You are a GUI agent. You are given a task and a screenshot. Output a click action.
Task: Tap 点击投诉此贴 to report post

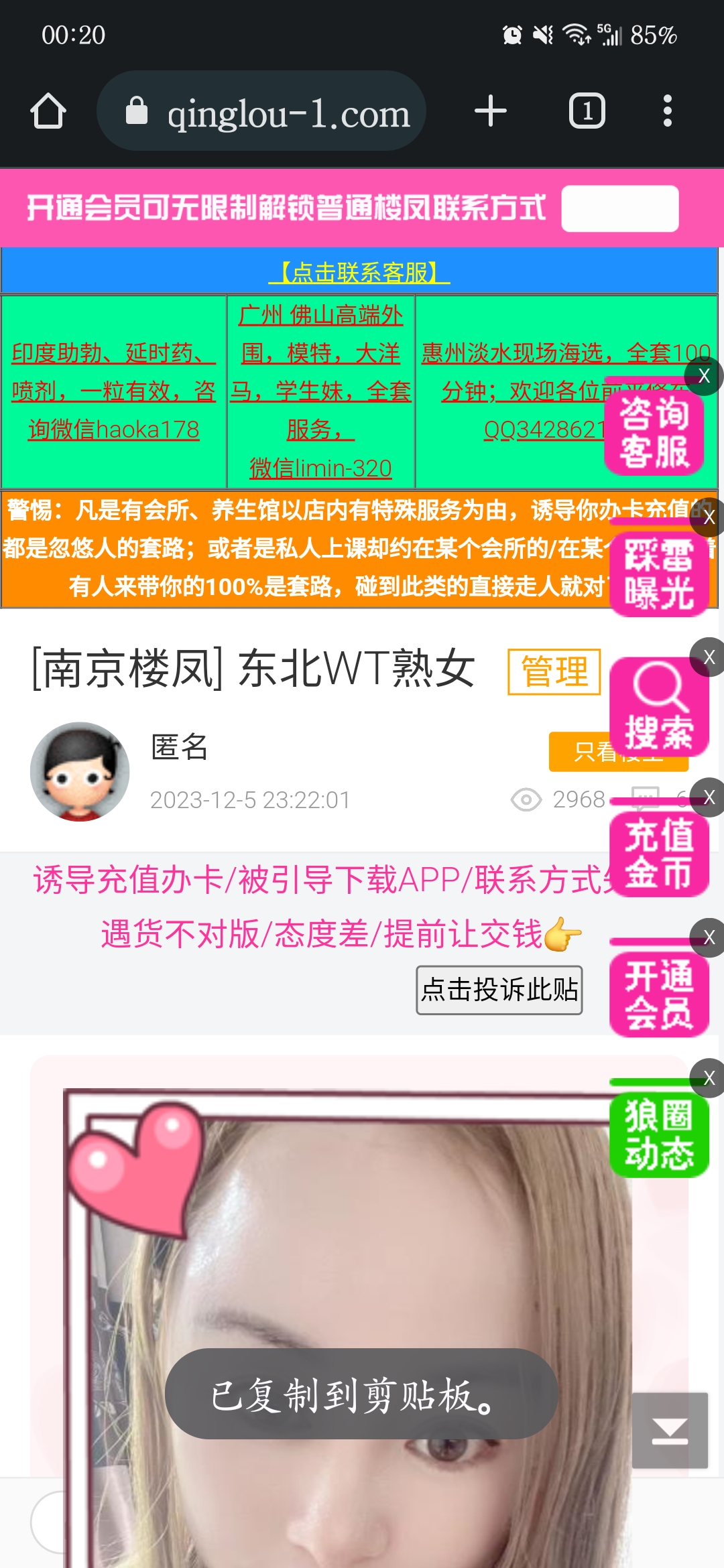(x=499, y=990)
